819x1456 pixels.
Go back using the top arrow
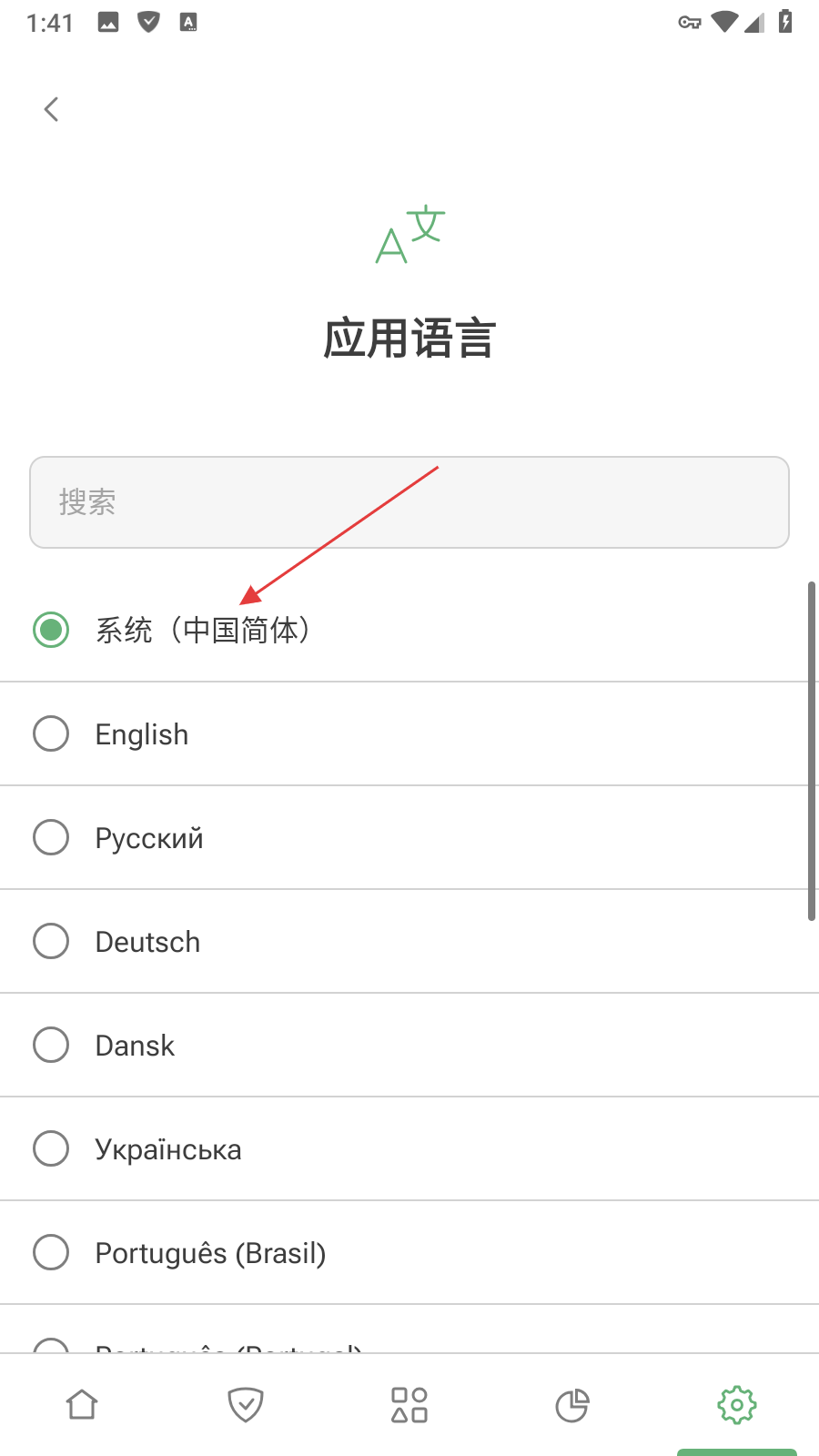point(52,109)
